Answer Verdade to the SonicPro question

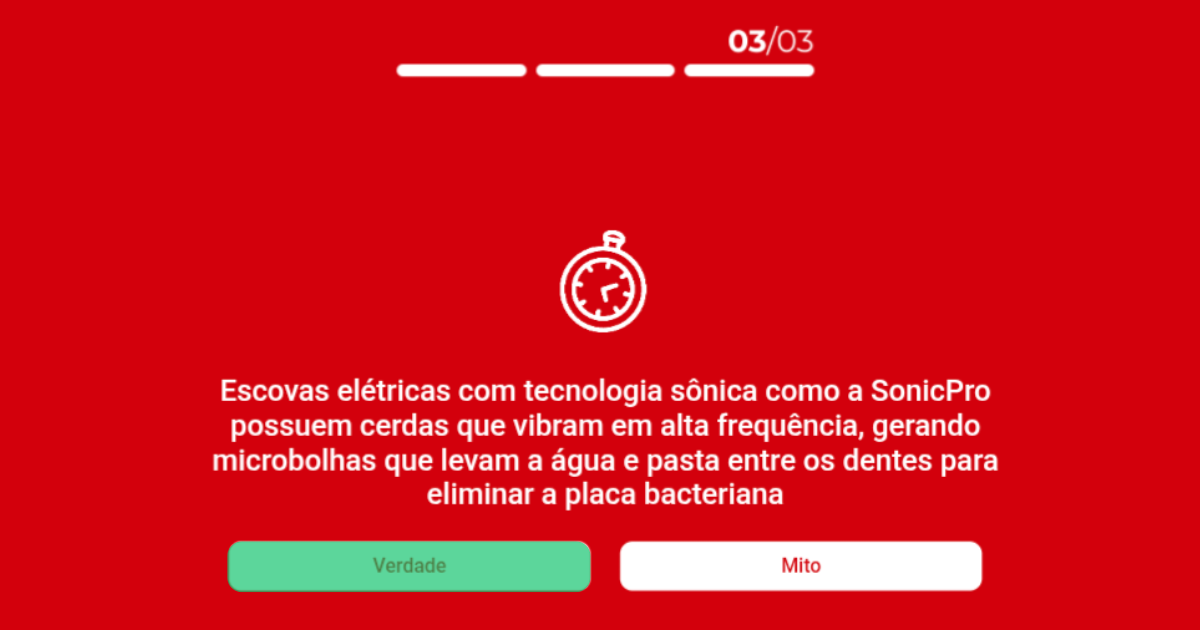pos(409,566)
